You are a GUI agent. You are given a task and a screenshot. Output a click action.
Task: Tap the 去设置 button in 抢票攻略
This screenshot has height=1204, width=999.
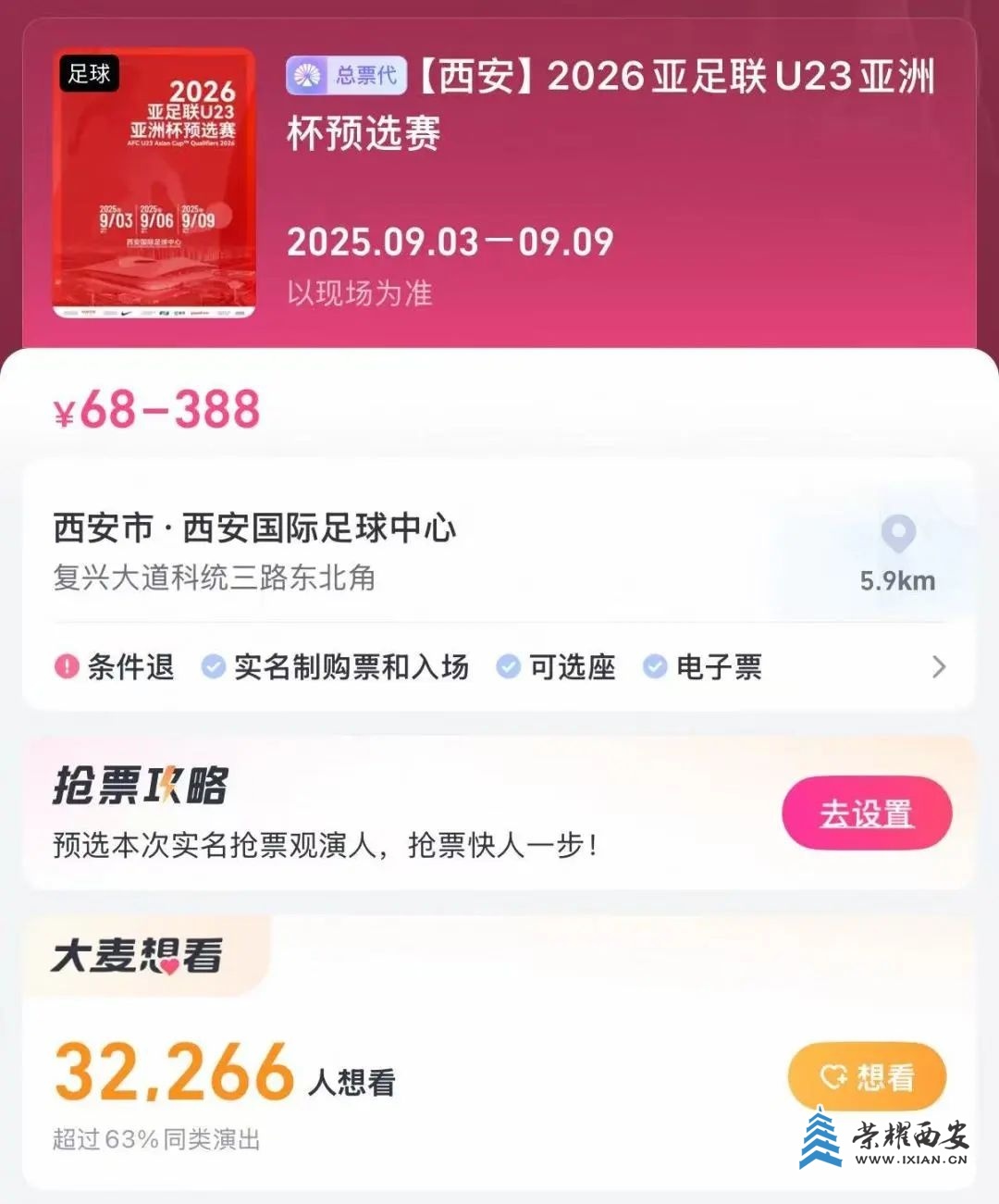coord(867,814)
